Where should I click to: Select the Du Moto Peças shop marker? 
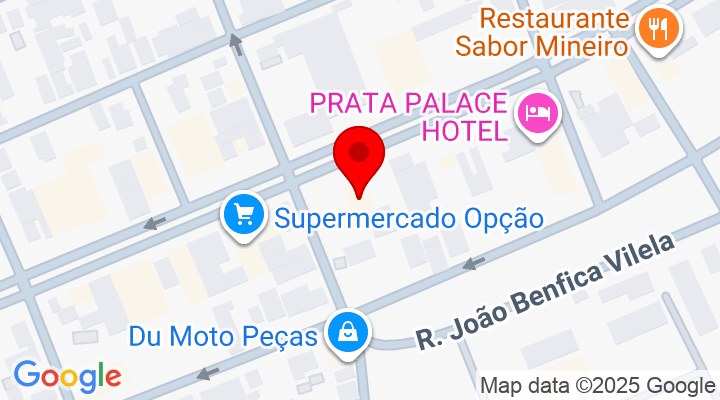[346, 334]
